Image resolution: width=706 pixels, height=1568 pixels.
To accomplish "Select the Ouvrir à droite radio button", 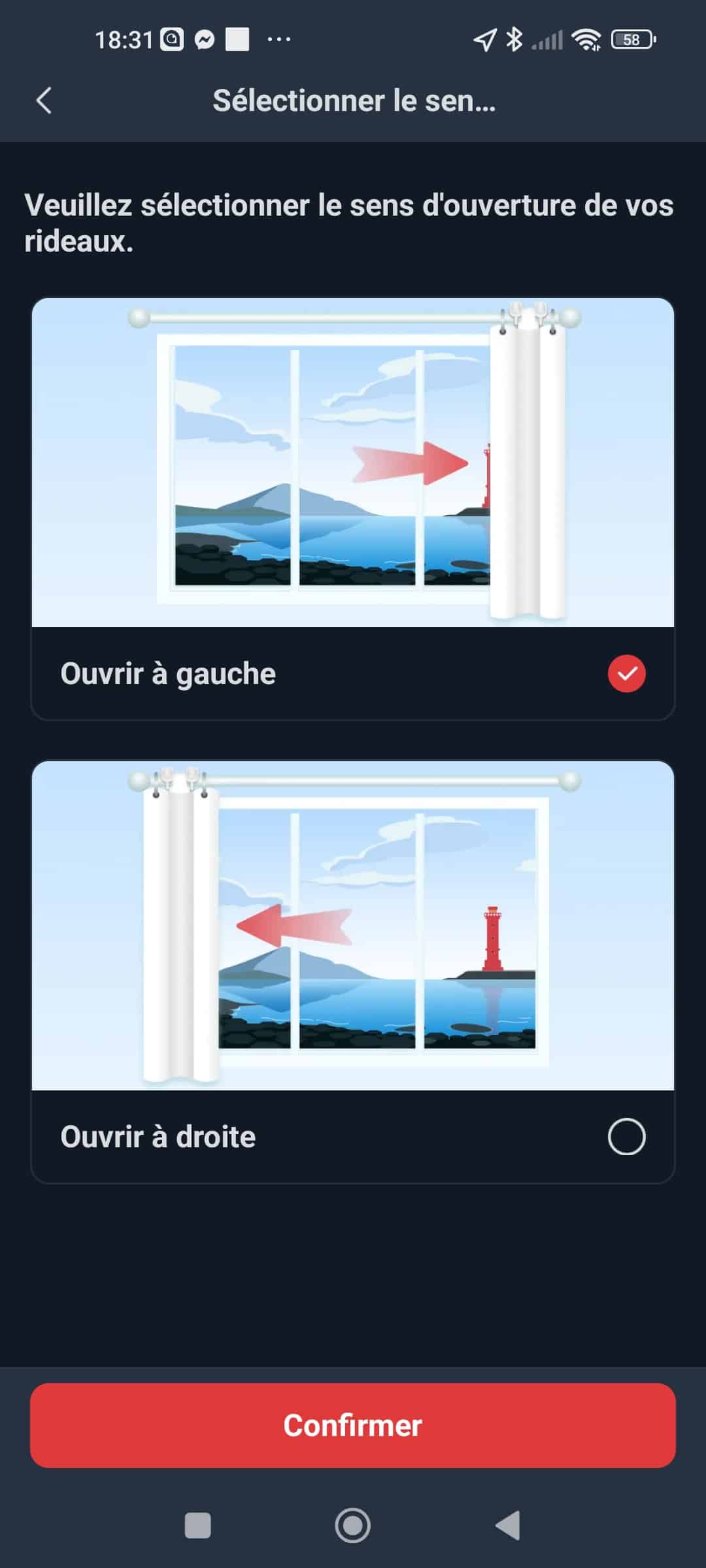I will click(x=626, y=1137).
